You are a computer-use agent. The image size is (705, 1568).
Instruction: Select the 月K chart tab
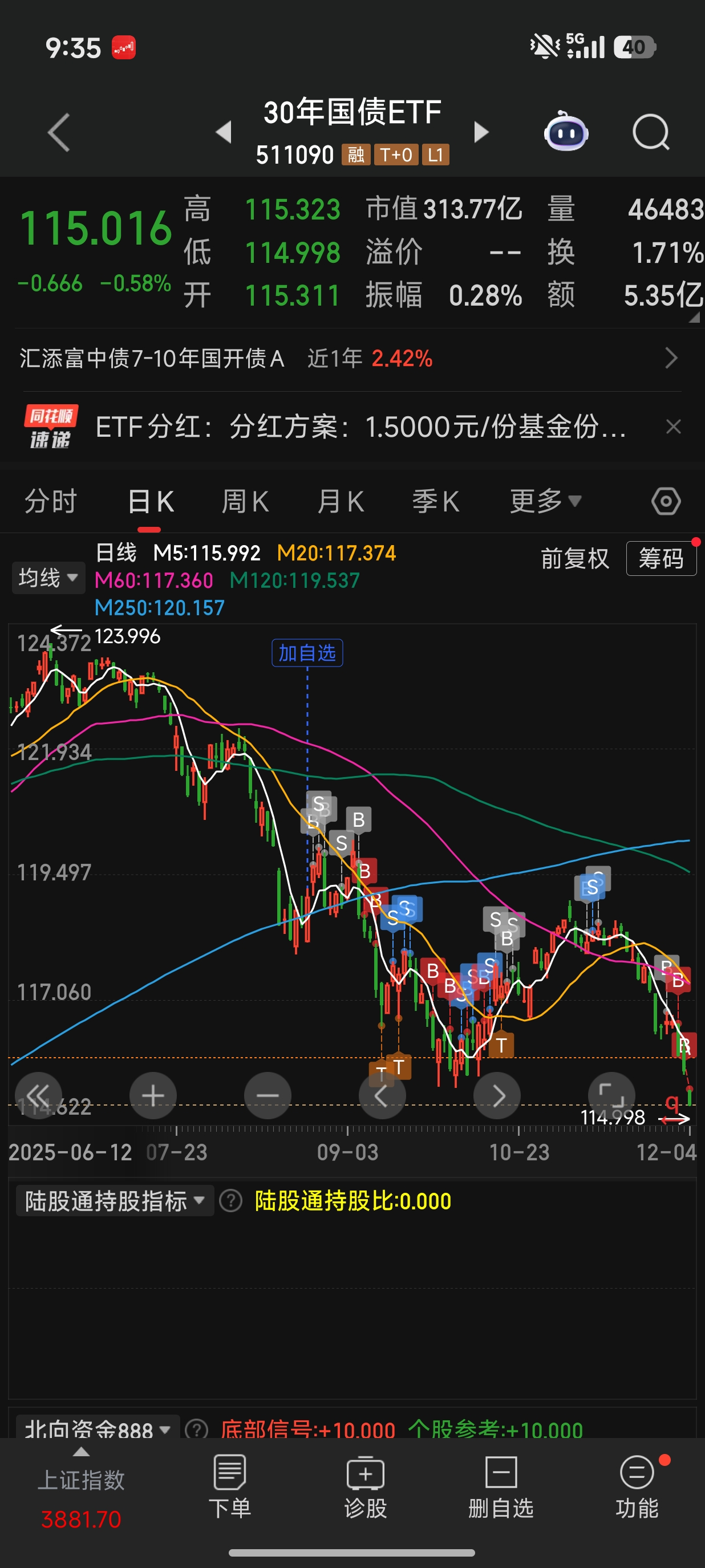coord(341,502)
